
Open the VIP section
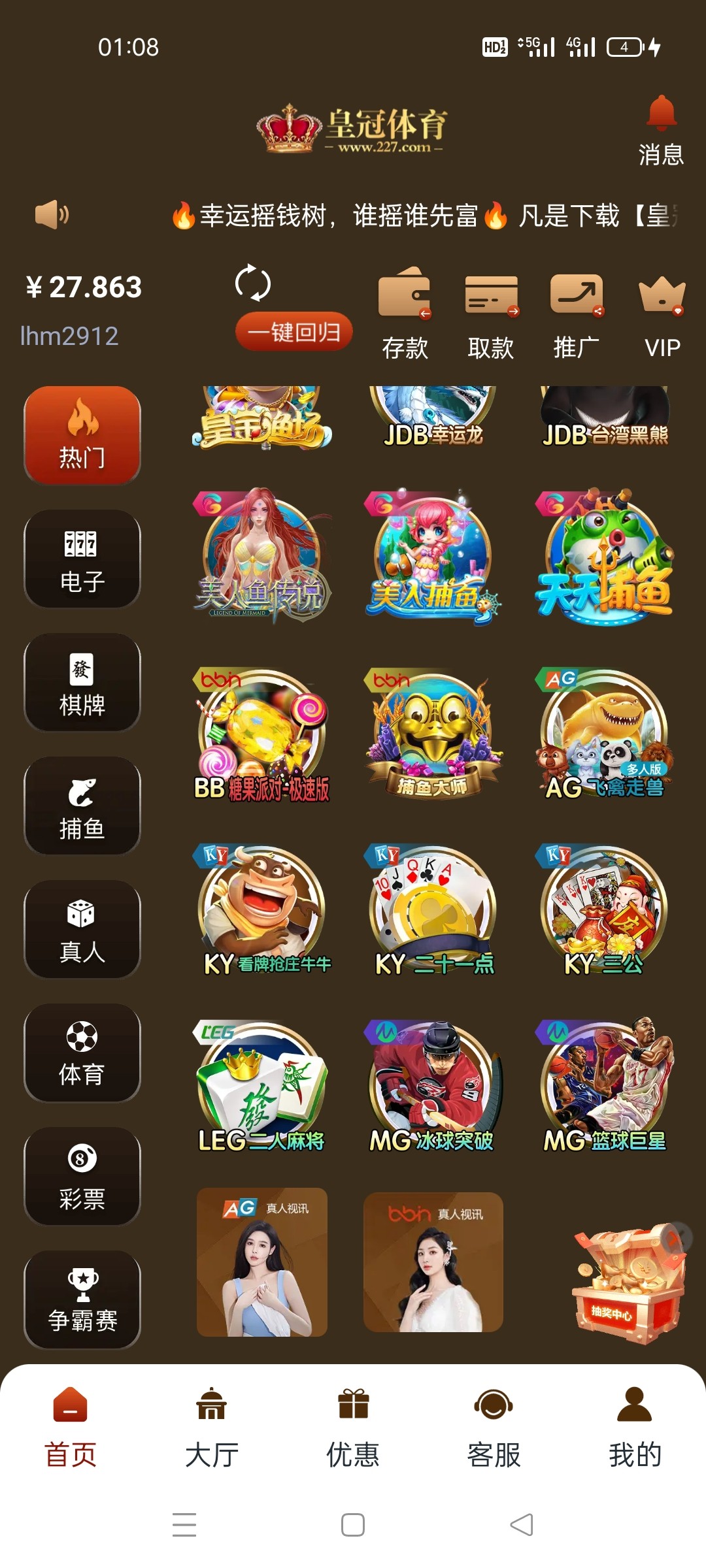tap(662, 314)
